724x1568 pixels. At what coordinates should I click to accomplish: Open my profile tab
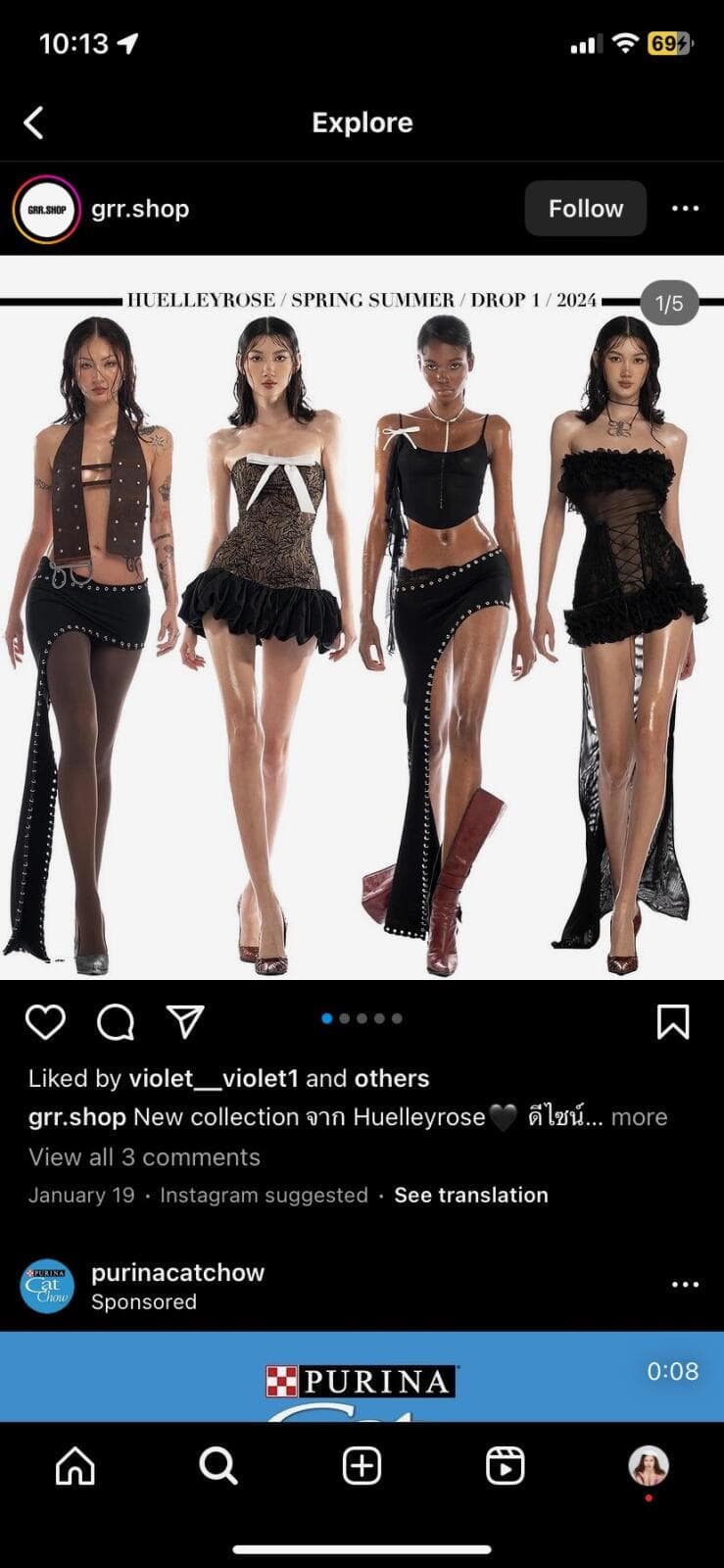[648, 1466]
